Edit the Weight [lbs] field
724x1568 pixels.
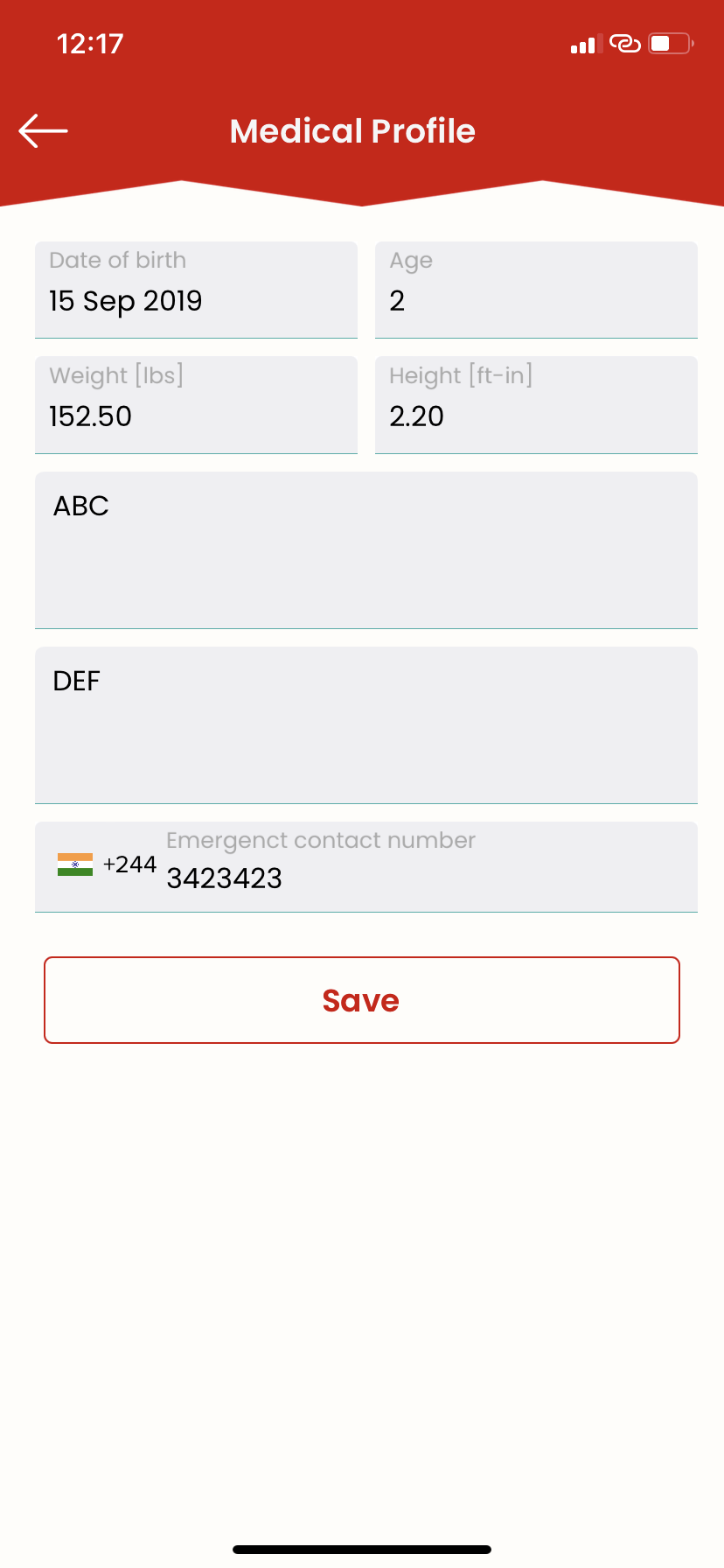click(196, 405)
